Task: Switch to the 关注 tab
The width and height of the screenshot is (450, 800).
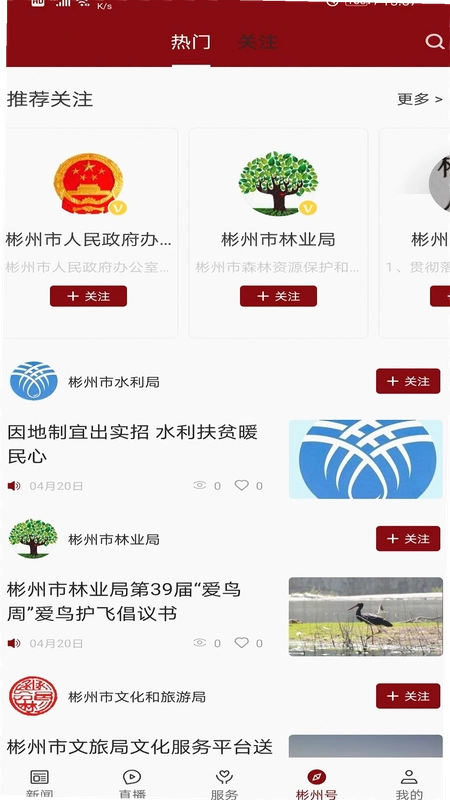Action: click(258, 42)
